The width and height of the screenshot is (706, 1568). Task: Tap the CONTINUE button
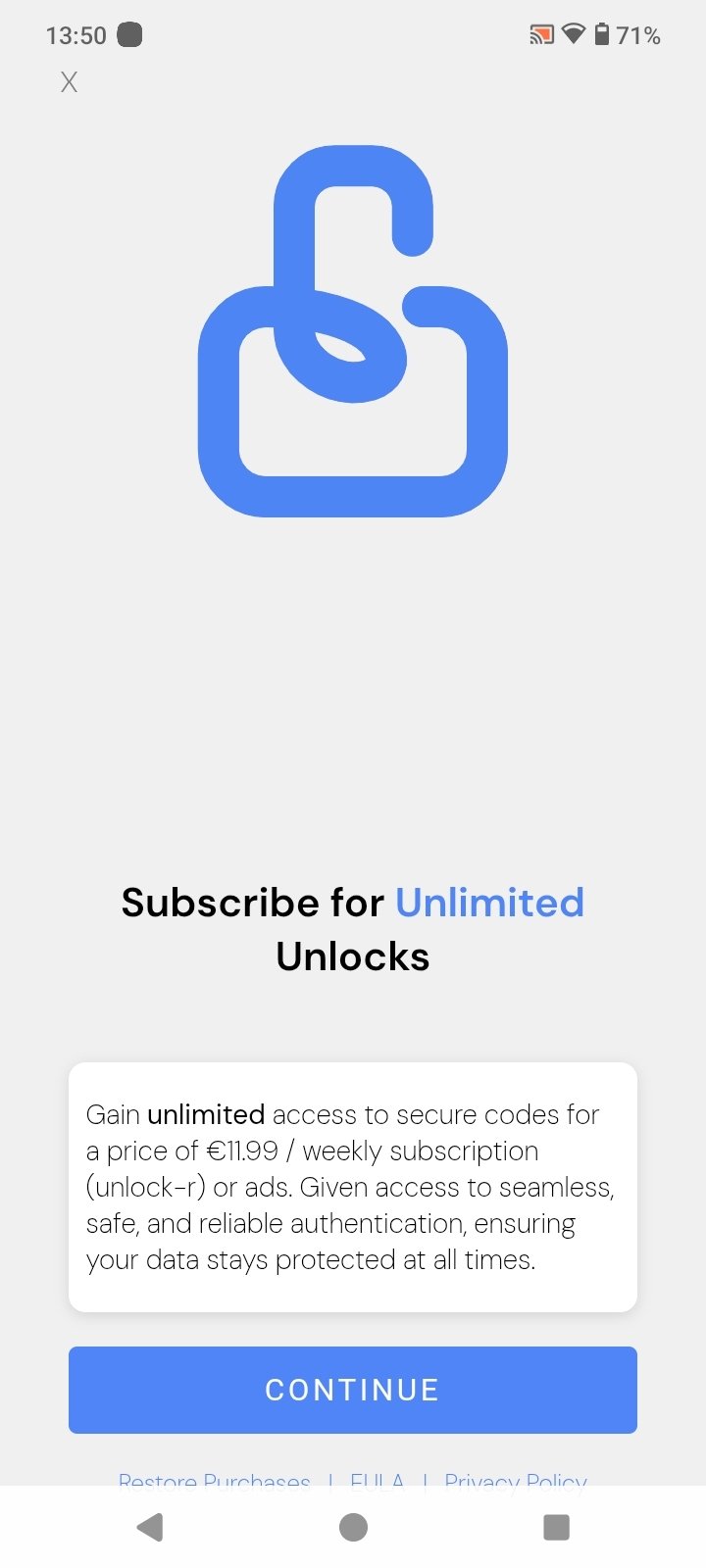353,1390
